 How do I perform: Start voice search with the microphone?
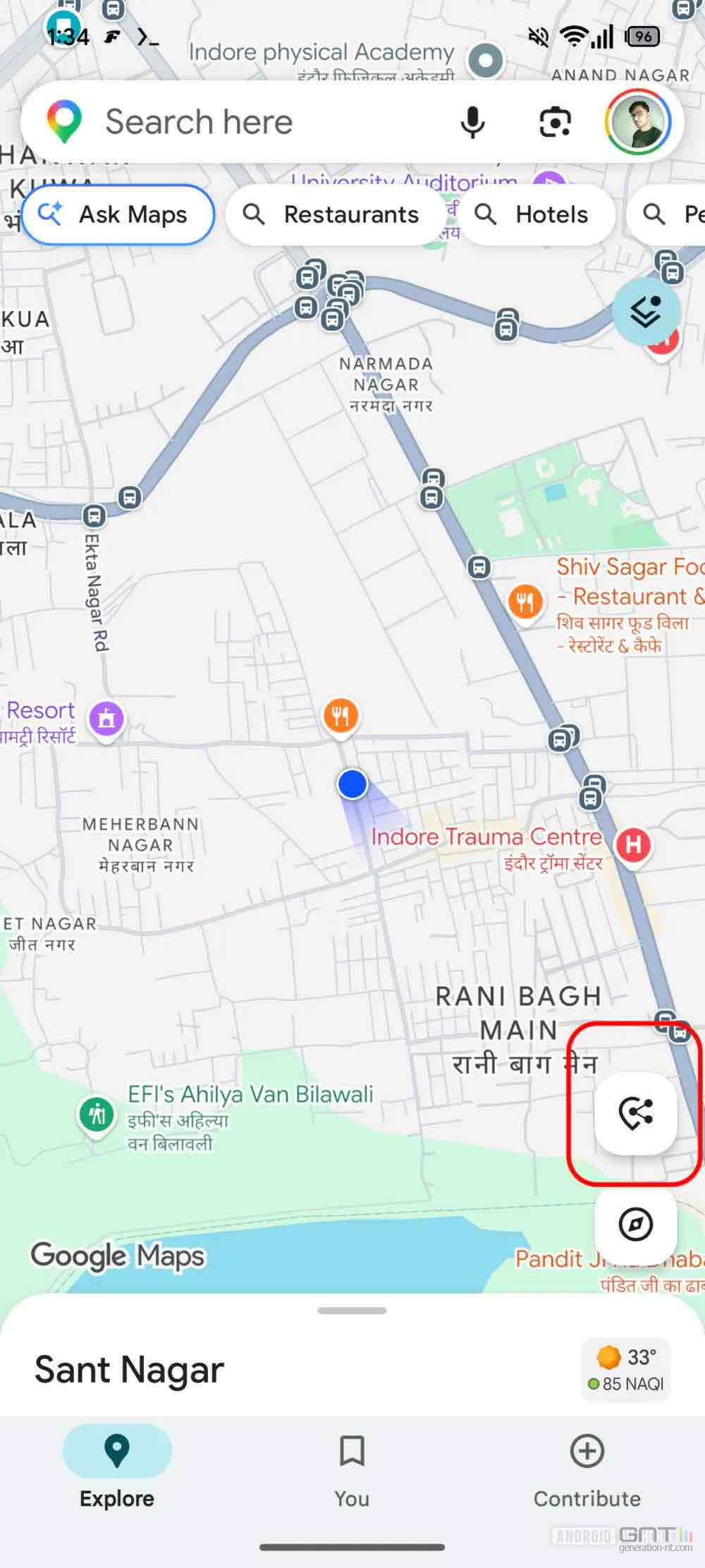point(472,123)
